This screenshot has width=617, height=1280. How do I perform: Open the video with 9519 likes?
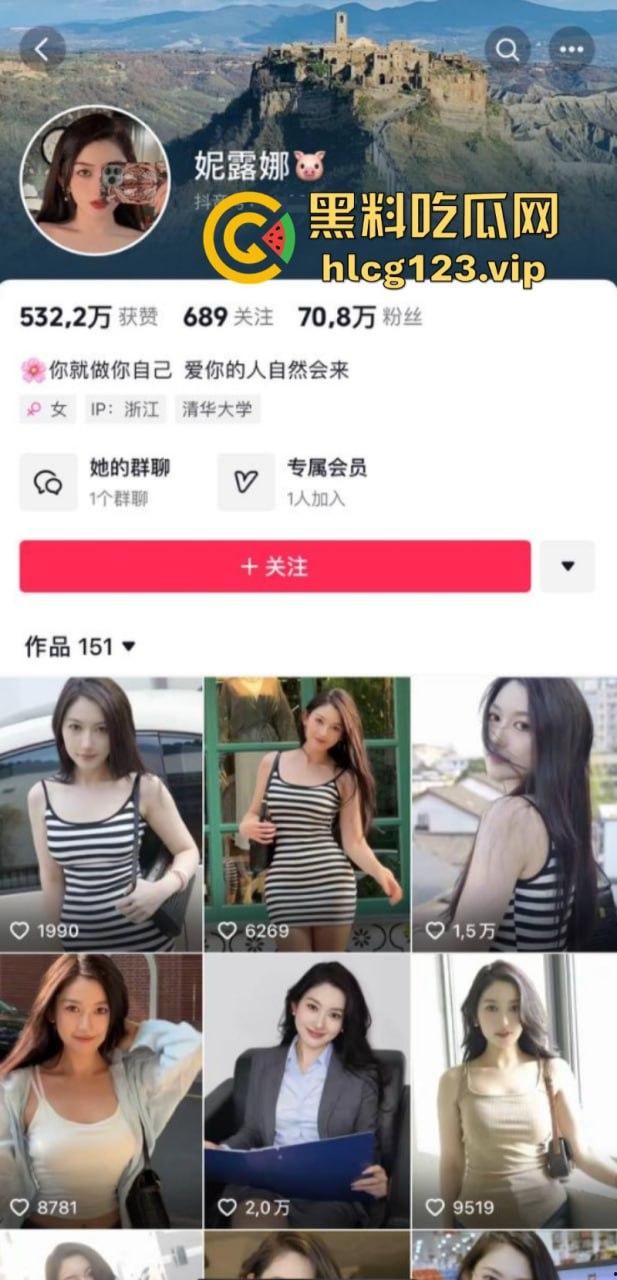pyautogui.click(x=514, y=1090)
